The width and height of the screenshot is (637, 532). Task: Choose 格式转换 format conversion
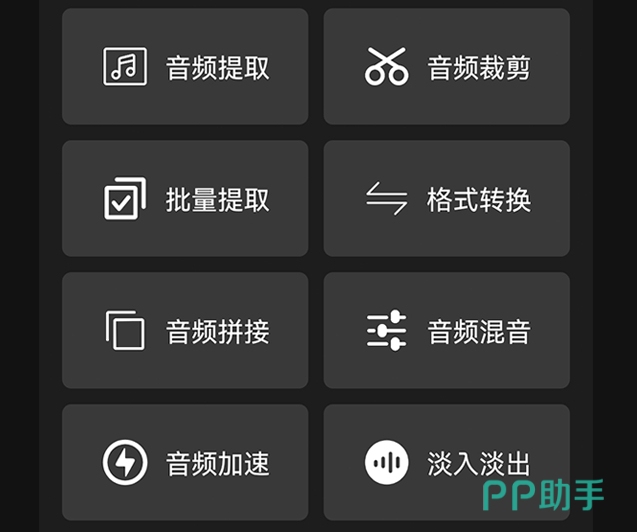pos(446,199)
